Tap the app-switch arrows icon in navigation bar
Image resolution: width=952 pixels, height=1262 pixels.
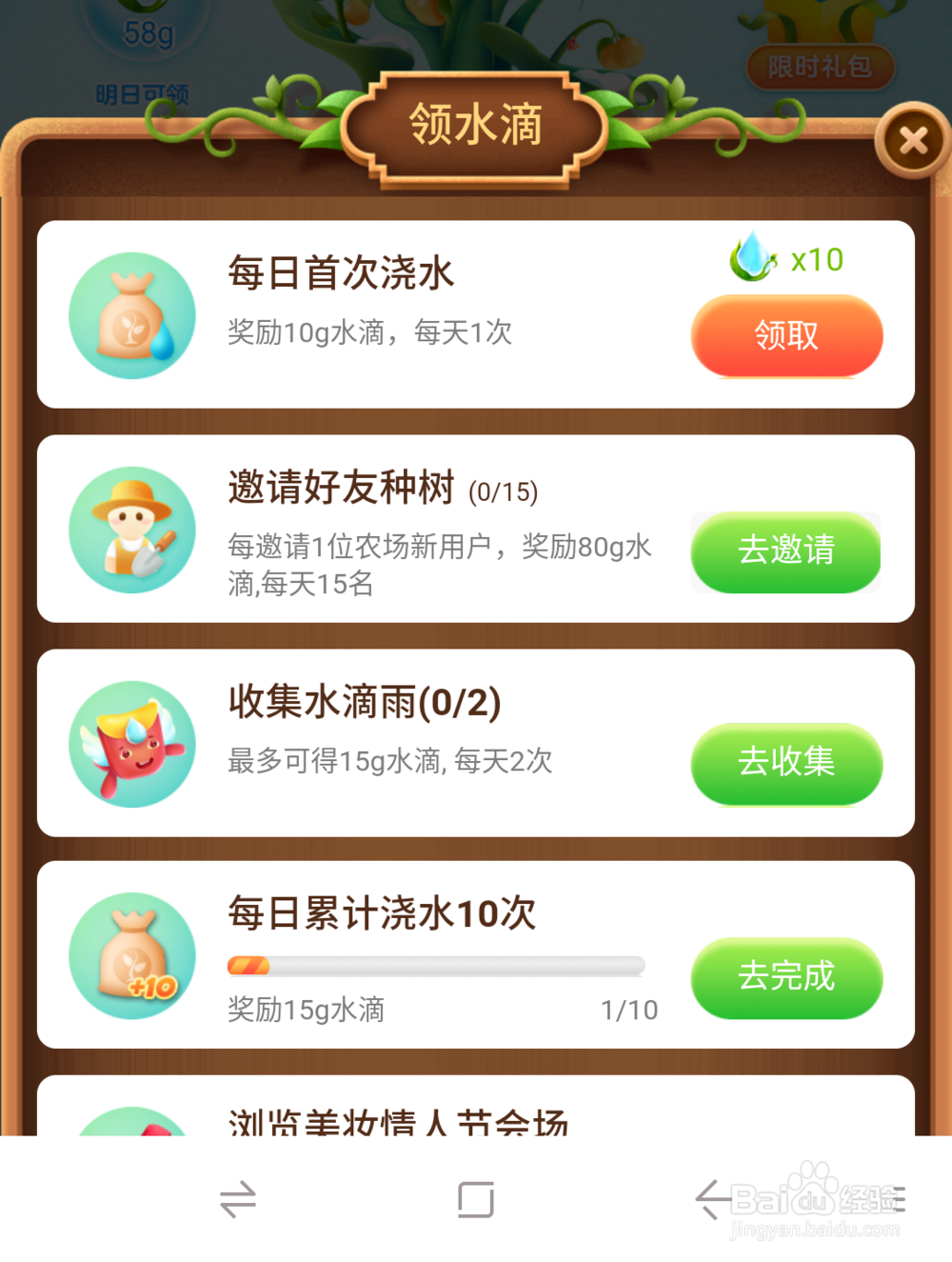(236, 1200)
